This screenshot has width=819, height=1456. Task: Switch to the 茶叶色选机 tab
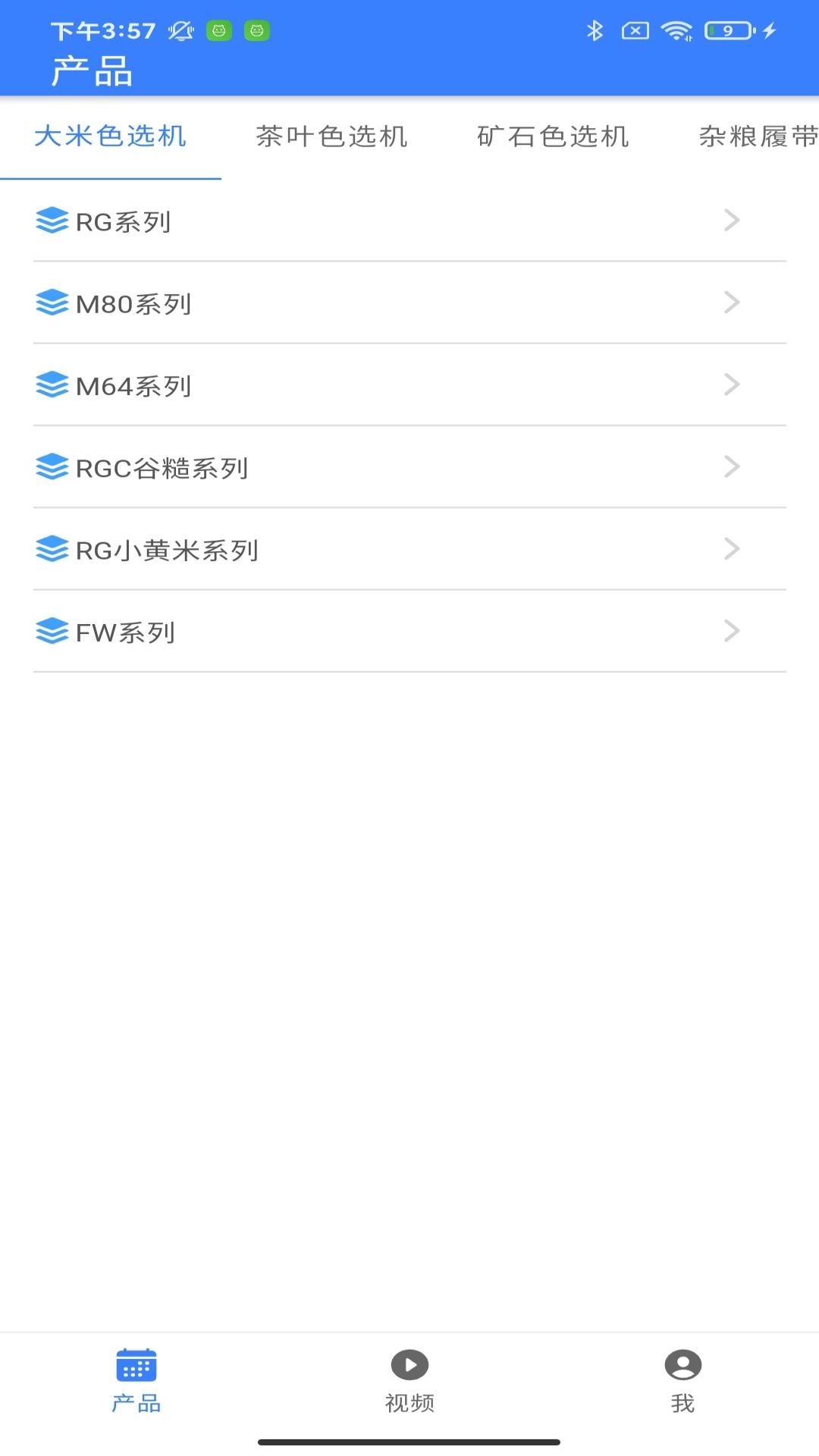(x=331, y=136)
